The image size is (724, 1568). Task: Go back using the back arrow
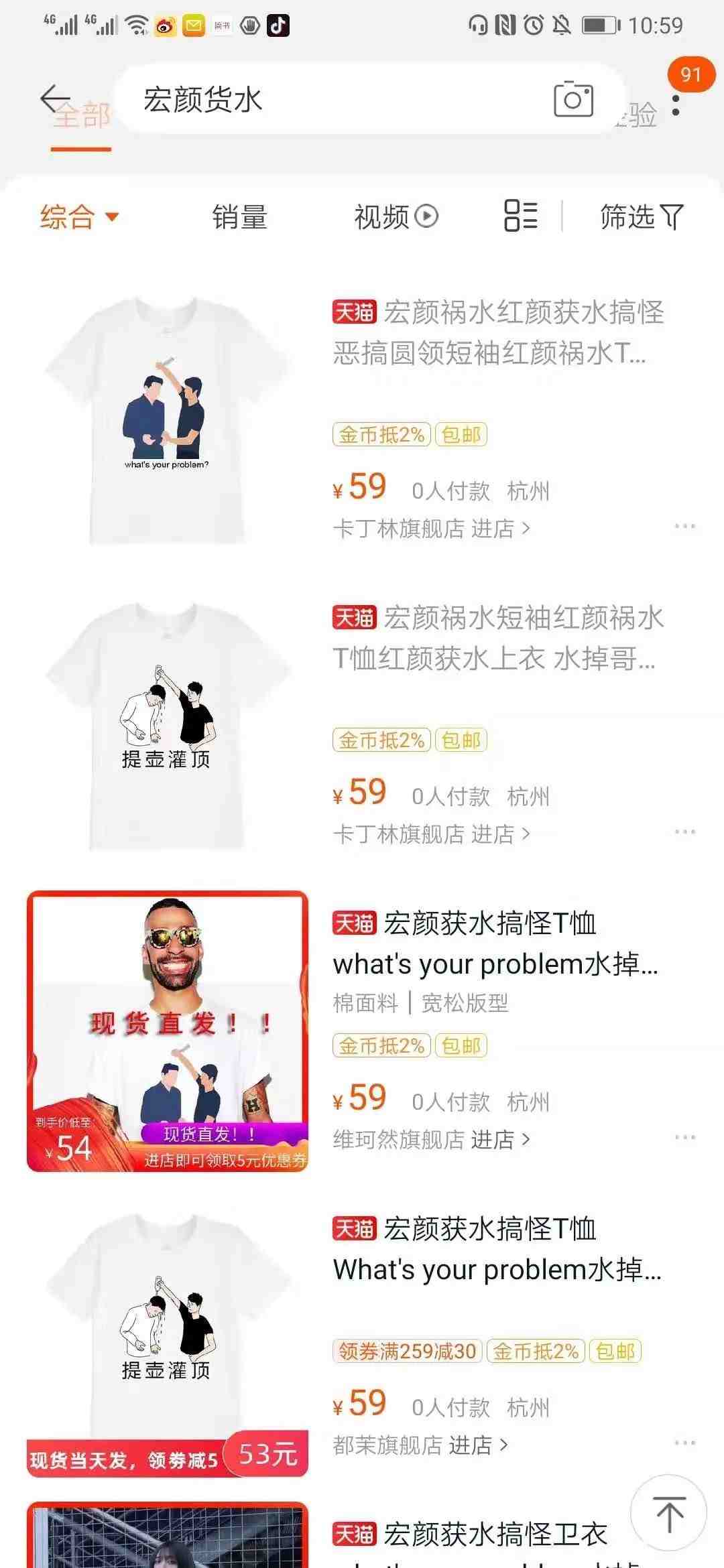click(54, 100)
